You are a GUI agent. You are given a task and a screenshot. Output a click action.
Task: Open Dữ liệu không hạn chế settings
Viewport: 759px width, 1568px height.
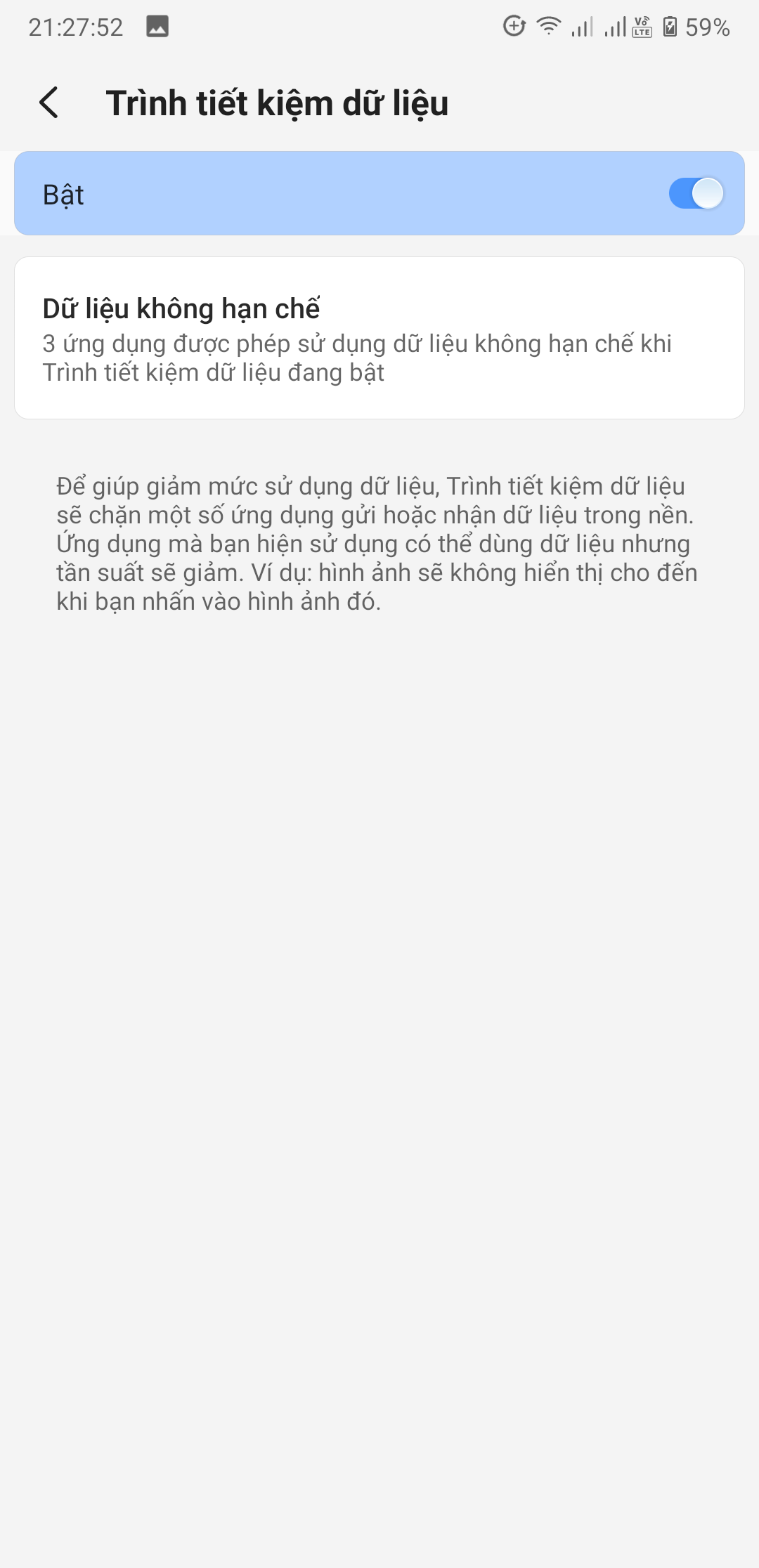[379, 339]
